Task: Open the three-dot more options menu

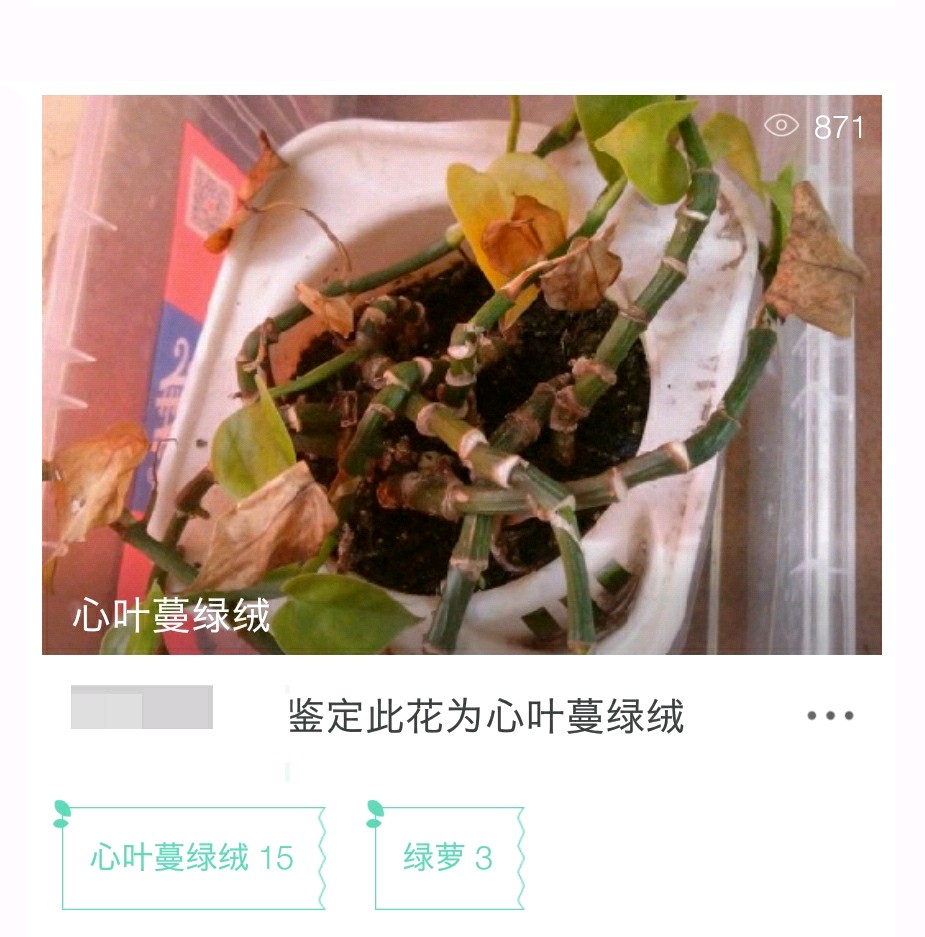Action: (830, 716)
